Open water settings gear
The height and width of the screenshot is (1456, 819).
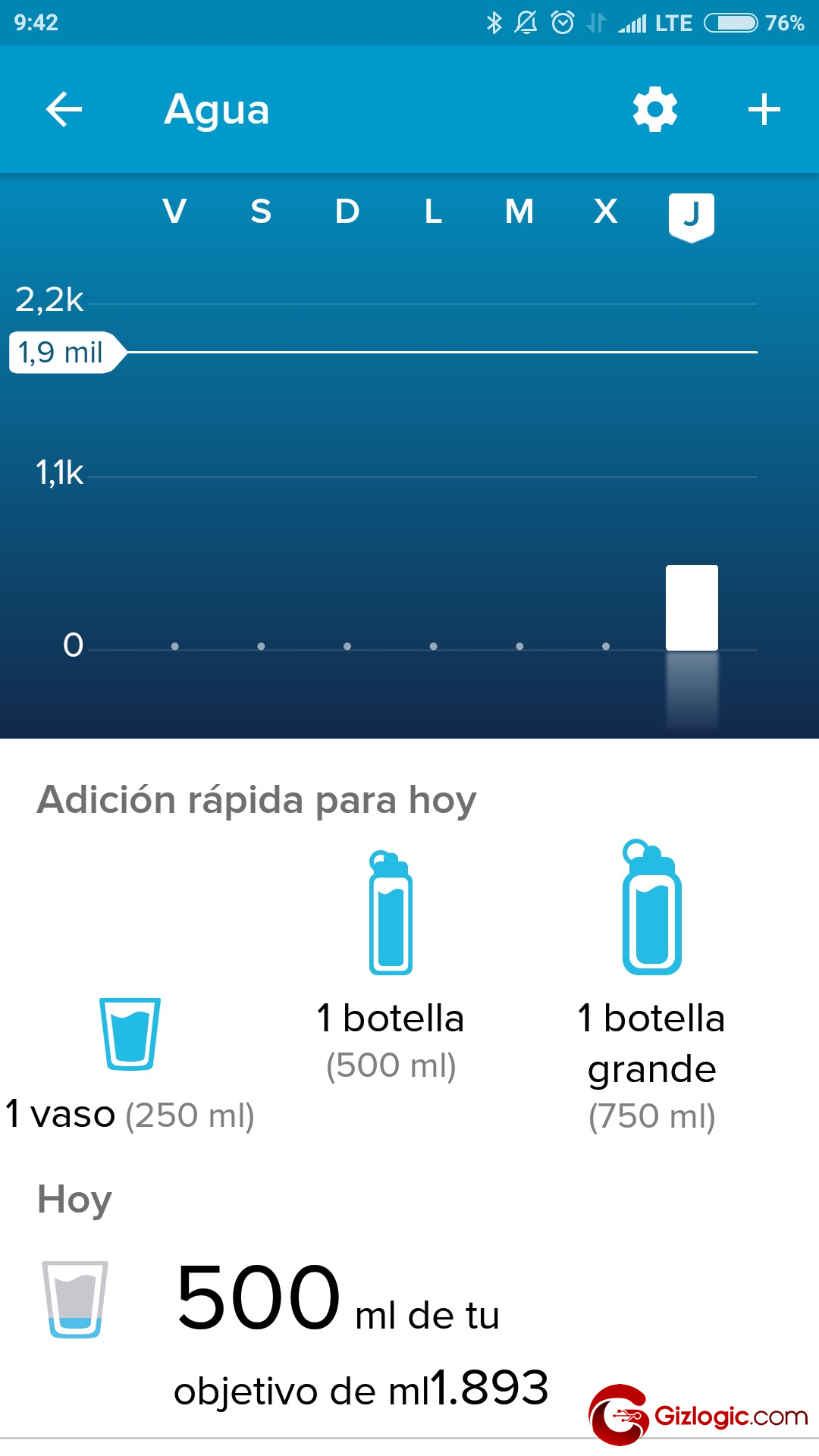tap(655, 110)
